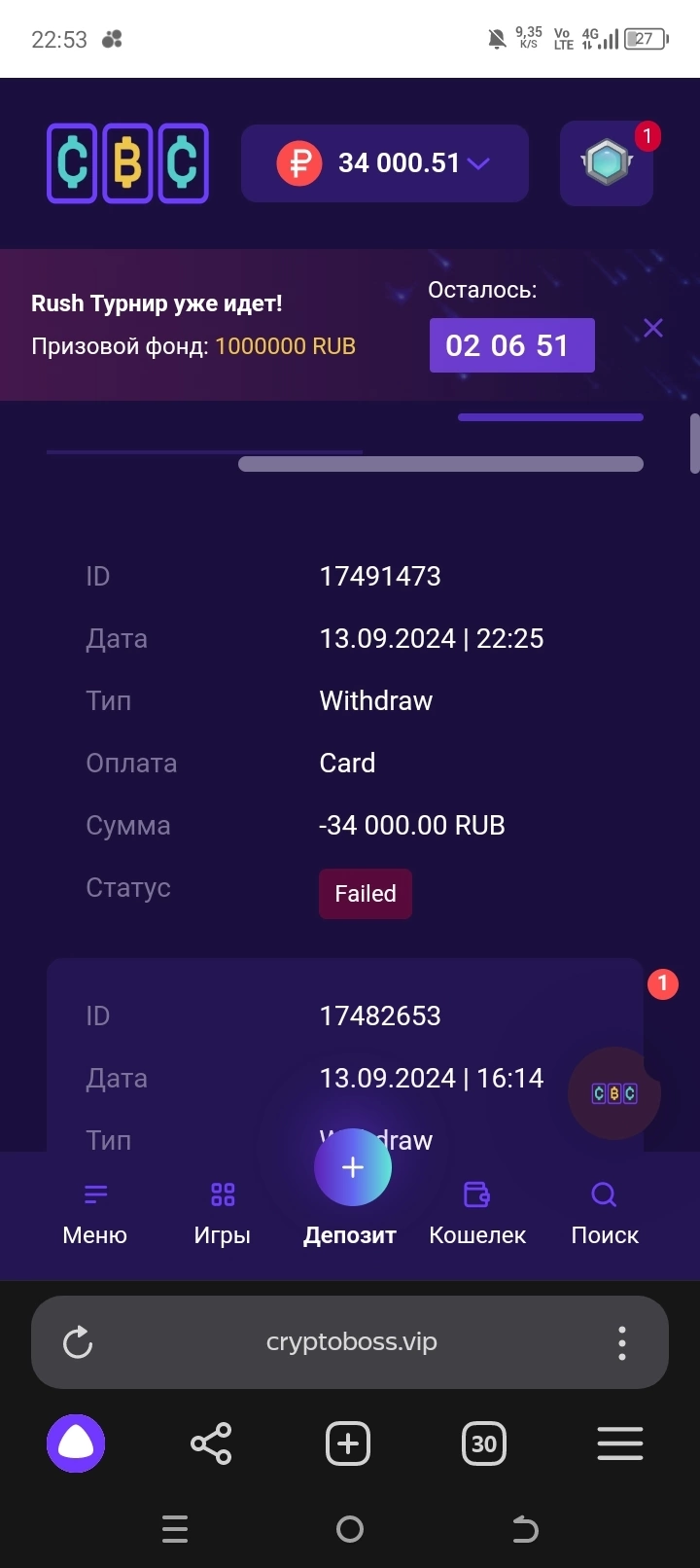Open the CBC logo home page
700x1568 pixels.
coord(127,163)
